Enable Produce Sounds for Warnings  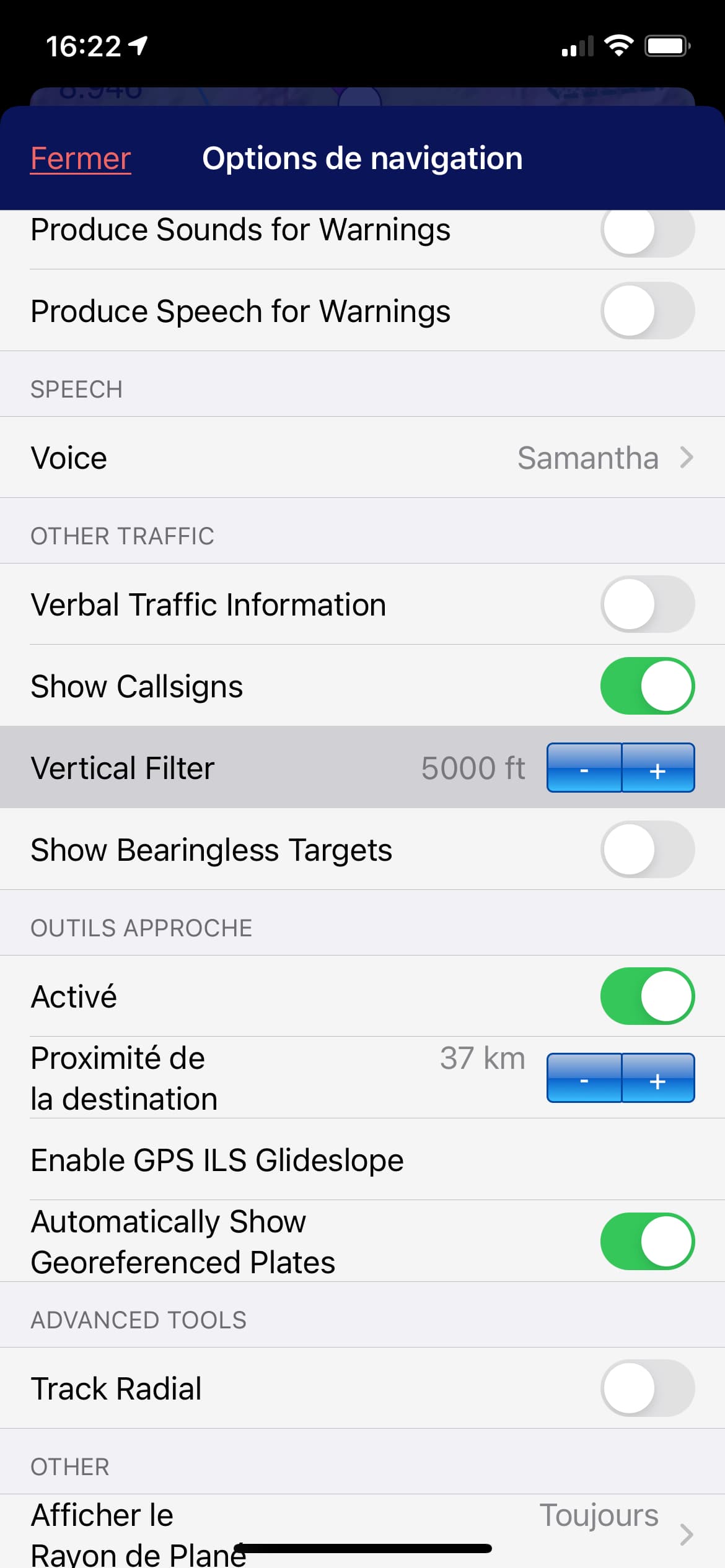[647, 230]
